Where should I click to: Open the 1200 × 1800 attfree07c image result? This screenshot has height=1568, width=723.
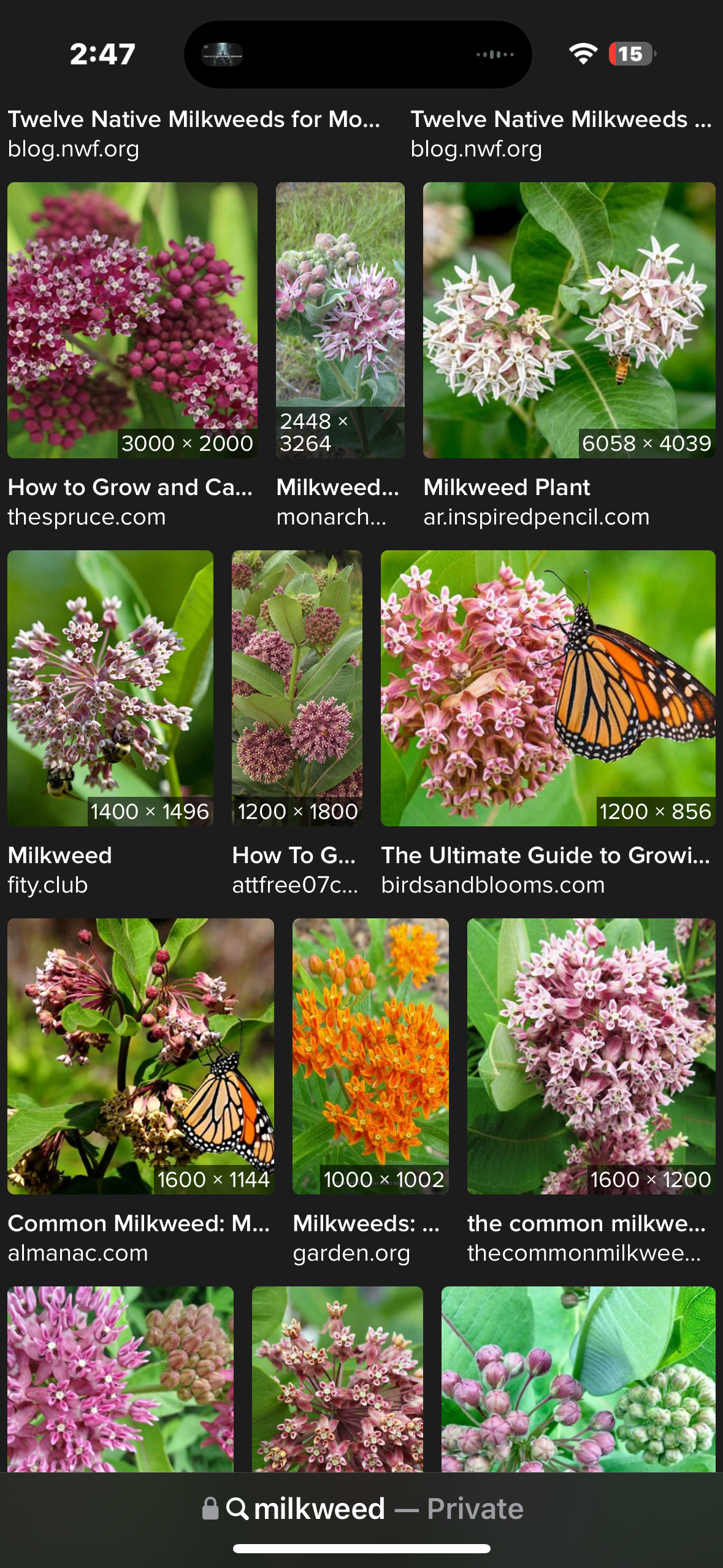point(297,688)
